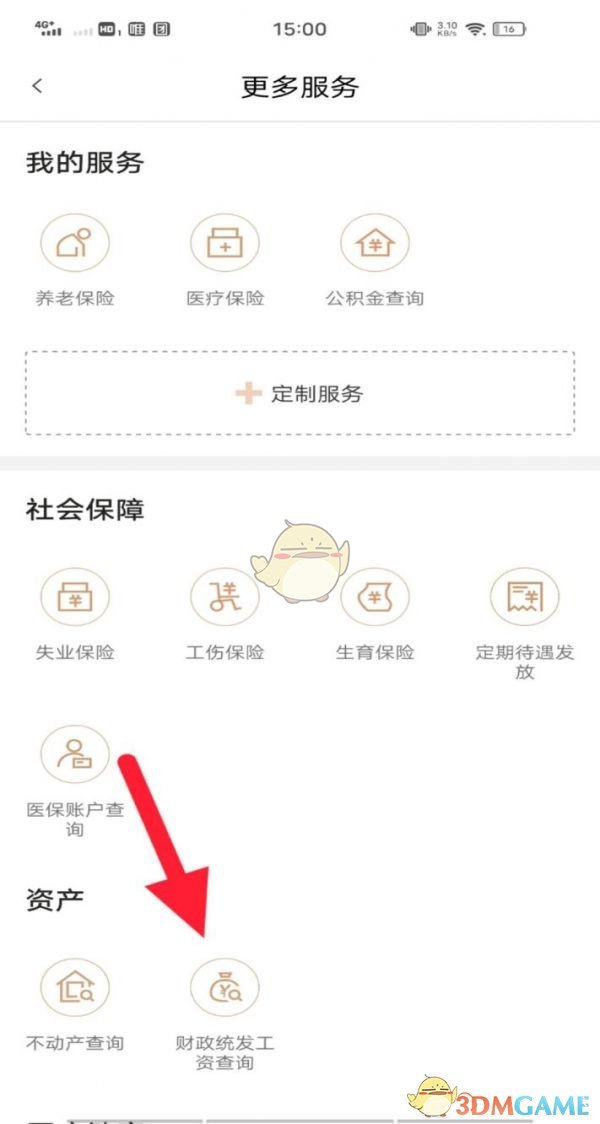Go back from 更多服务 page
This screenshot has height=1124, width=600.
[x=38, y=86]
